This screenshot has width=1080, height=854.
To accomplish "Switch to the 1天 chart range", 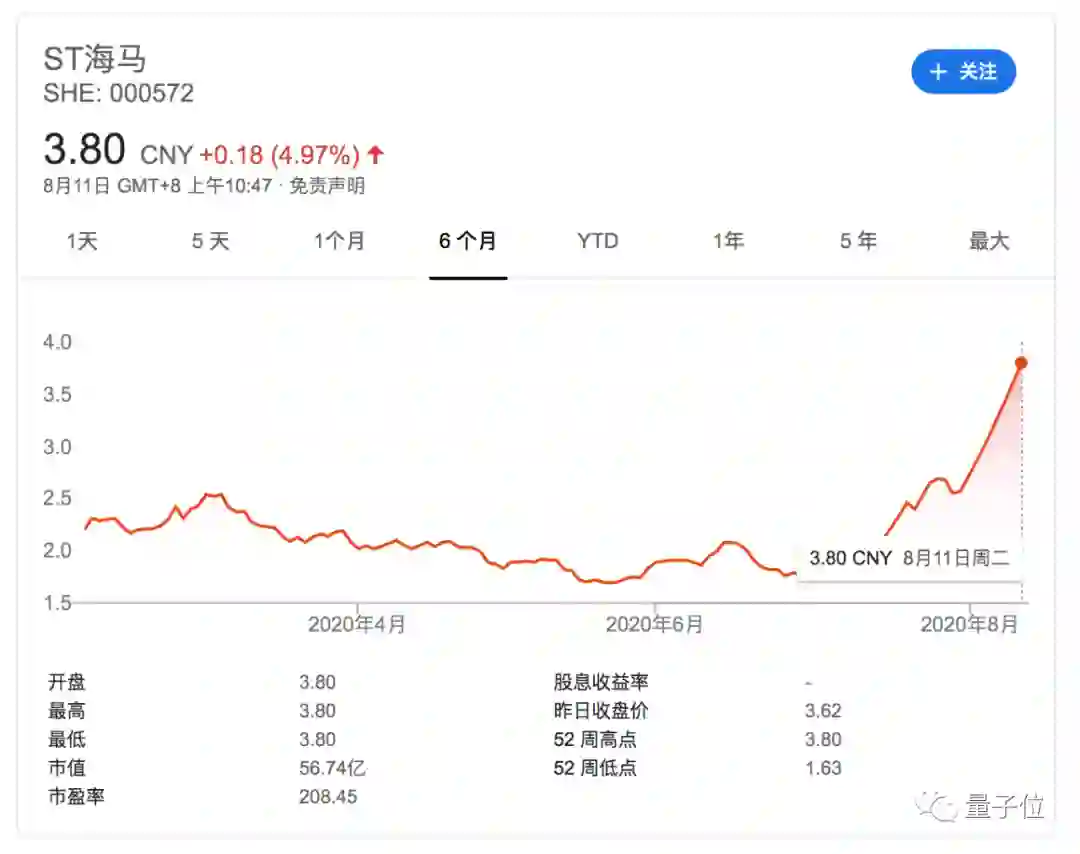I will [82, 241].
